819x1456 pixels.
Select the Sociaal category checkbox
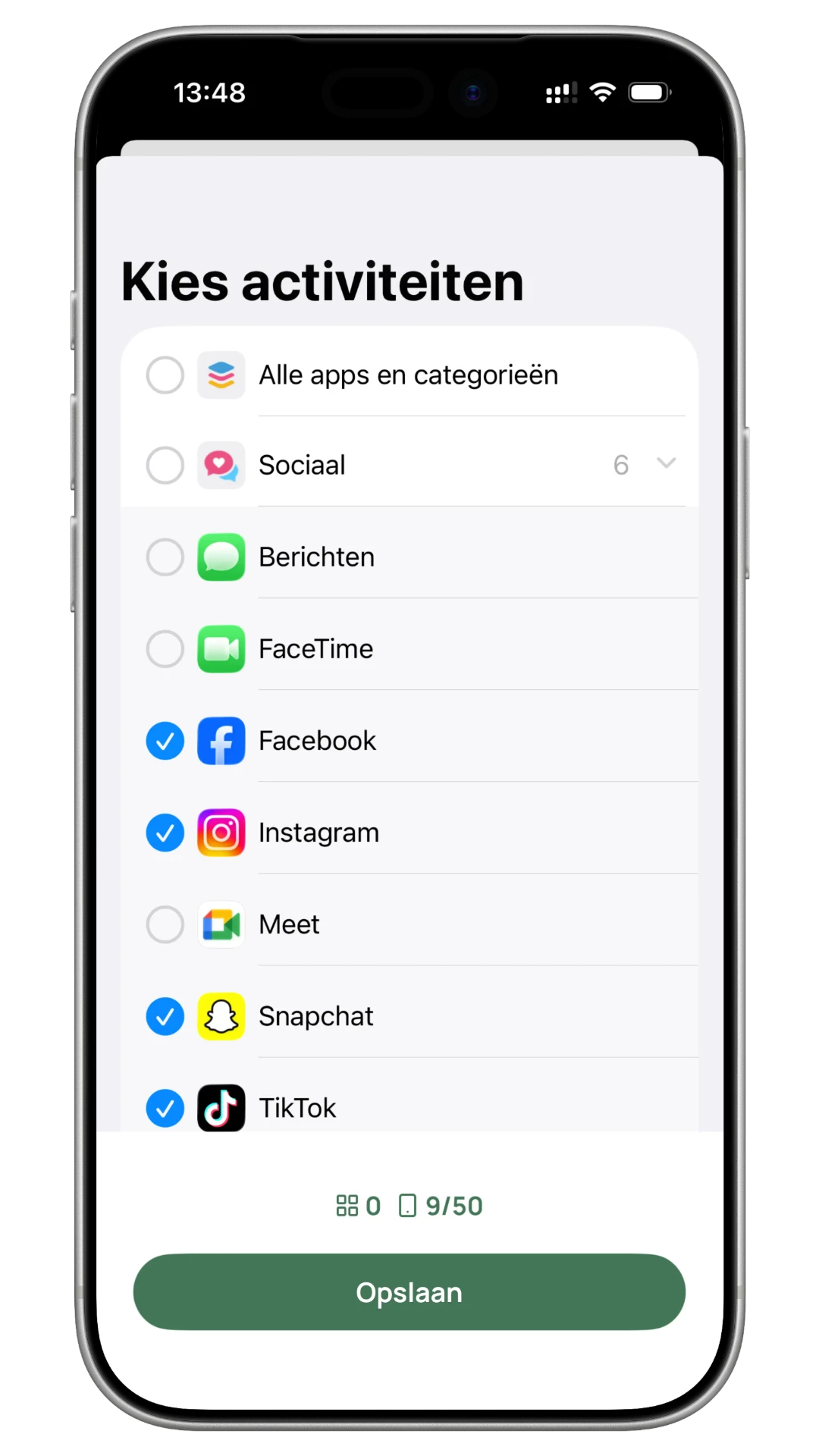[165, 465]
